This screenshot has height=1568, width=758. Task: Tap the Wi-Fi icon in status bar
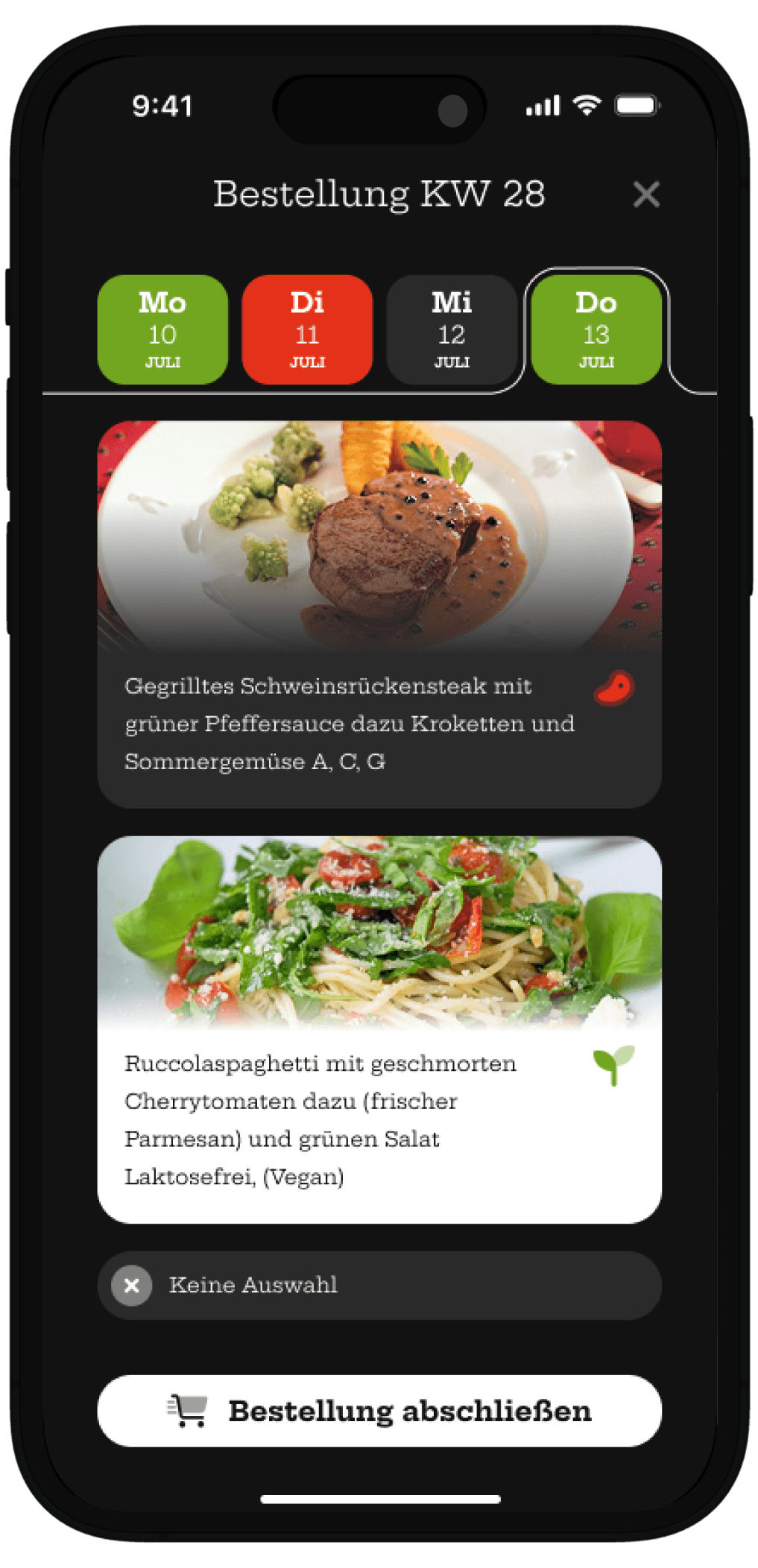589,106
